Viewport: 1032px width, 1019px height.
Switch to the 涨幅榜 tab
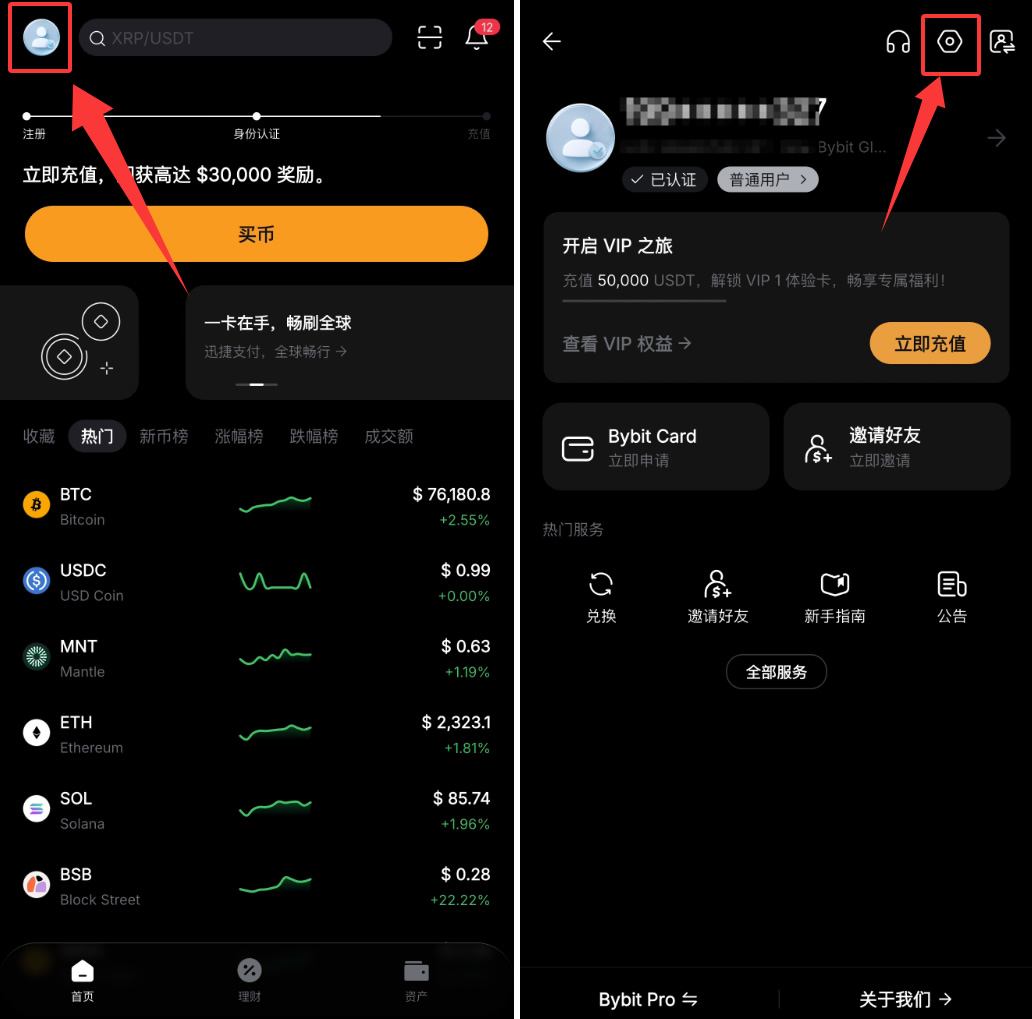pos(238,436)
